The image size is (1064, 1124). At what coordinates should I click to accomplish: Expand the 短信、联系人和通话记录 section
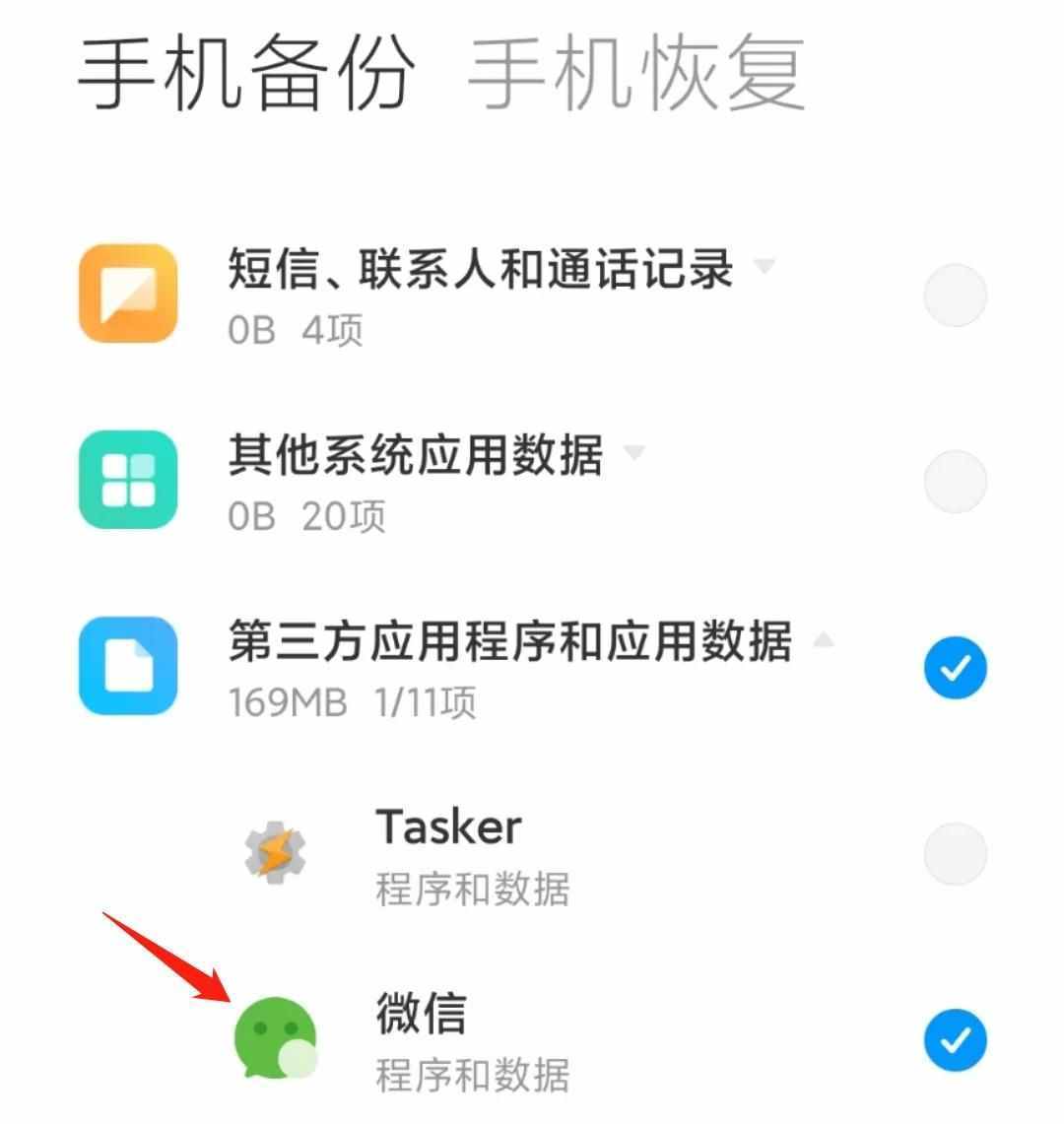[764, 266]
